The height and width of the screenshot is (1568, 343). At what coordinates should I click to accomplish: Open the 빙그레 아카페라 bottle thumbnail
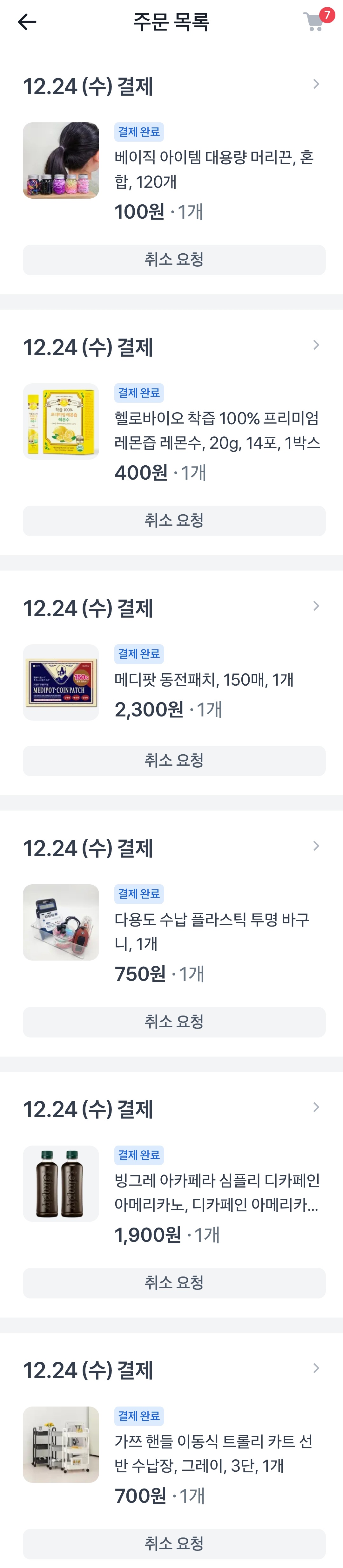pos(61,1183)
